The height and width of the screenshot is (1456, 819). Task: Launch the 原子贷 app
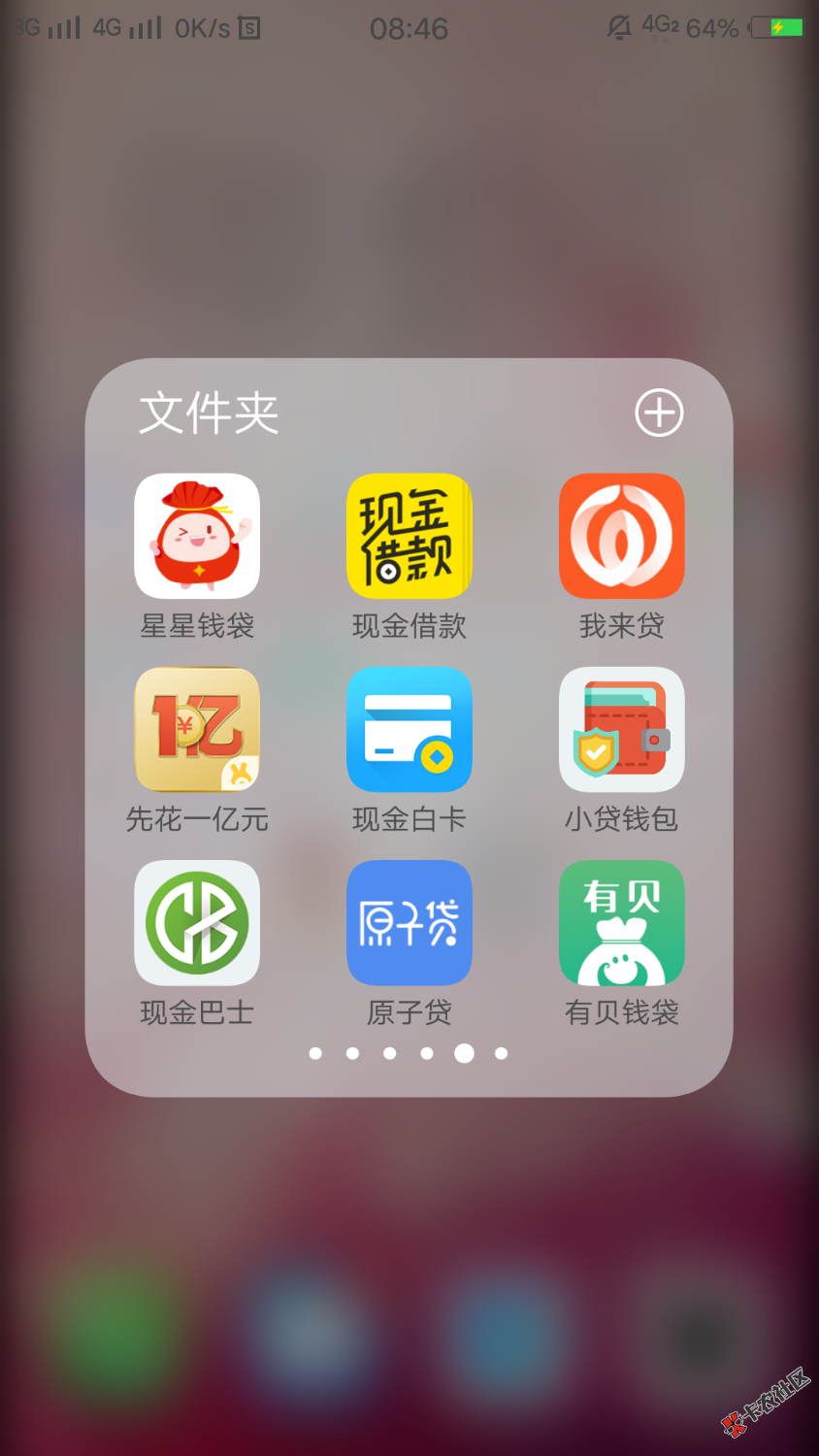(409, 923)
